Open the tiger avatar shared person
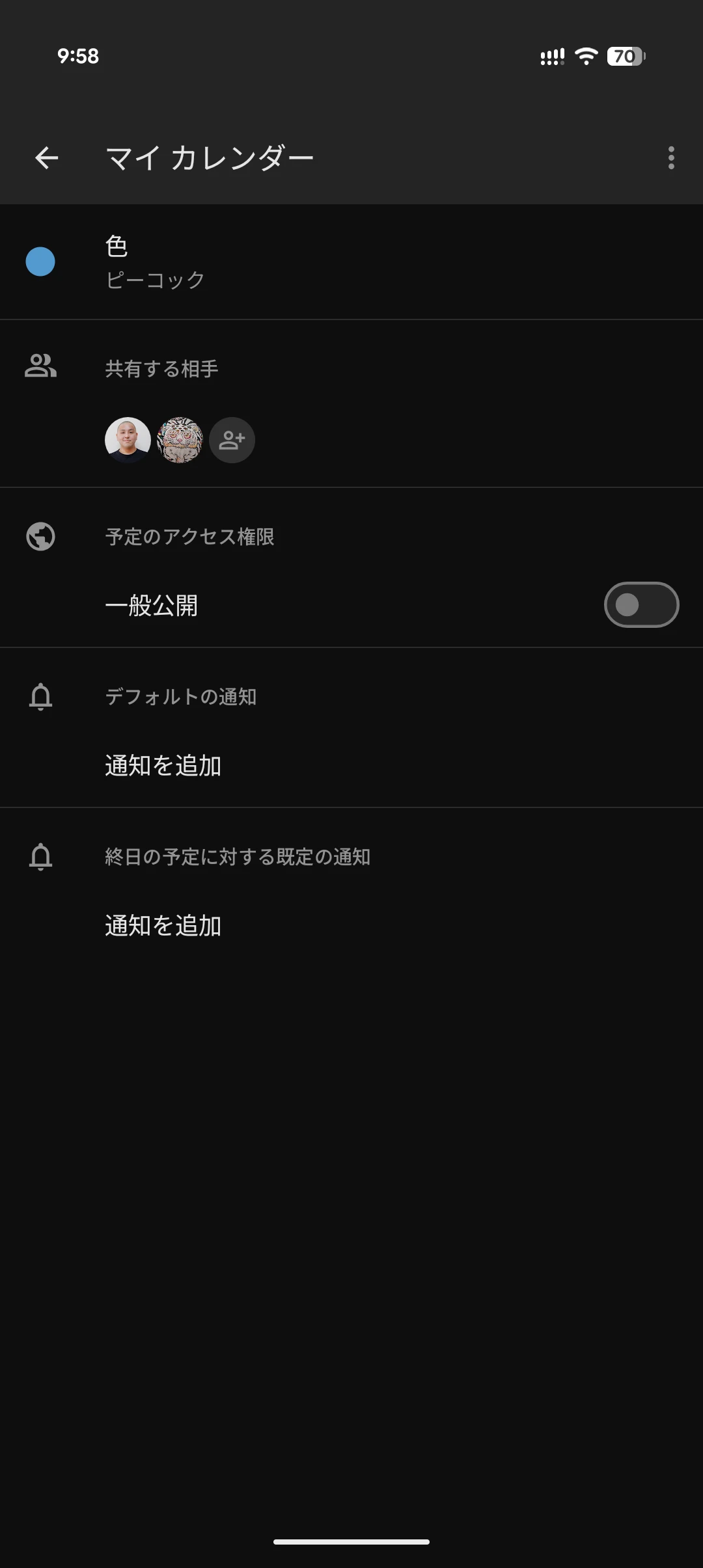The width and height of the screenshot is (703, 1568). click(180, 440)
